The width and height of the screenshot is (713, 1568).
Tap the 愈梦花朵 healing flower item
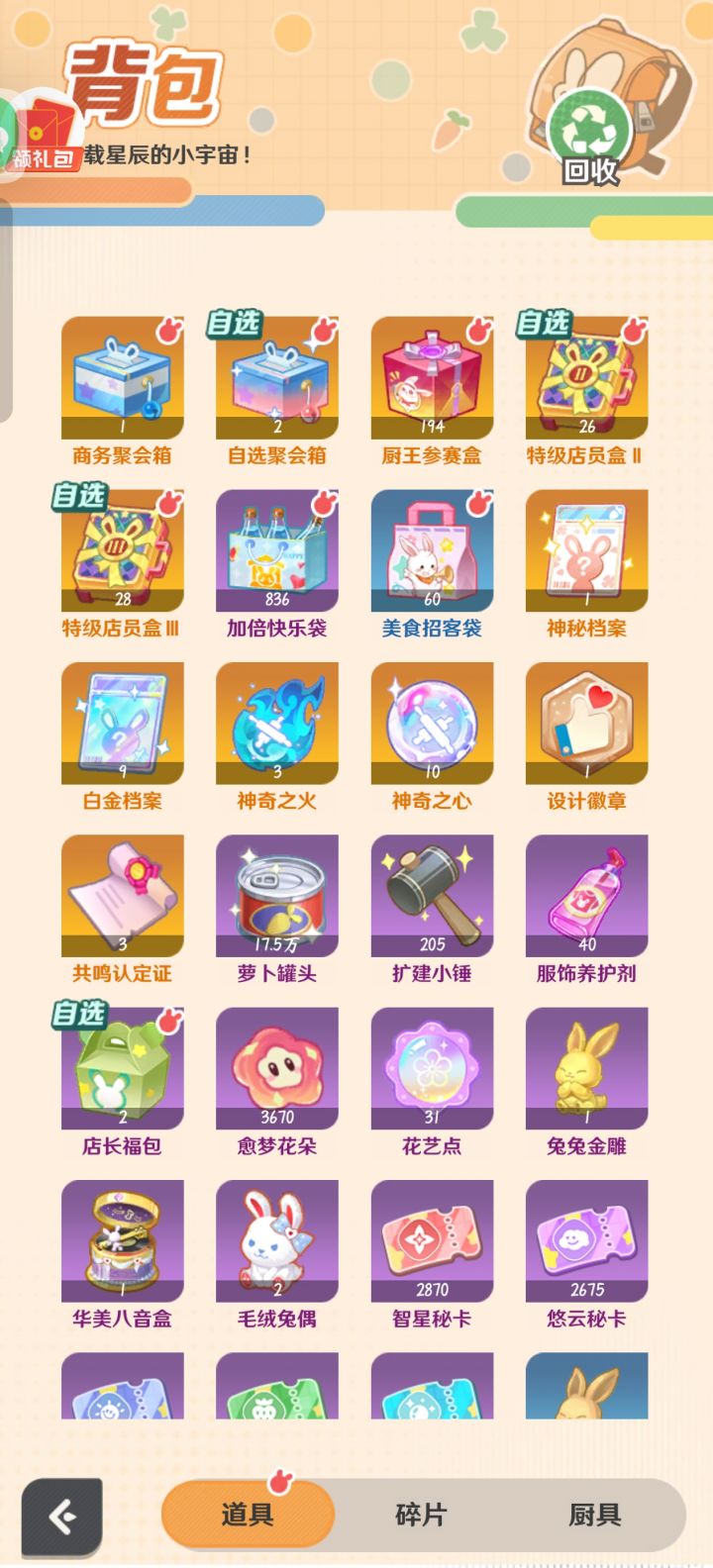[x=277, y=1067]
